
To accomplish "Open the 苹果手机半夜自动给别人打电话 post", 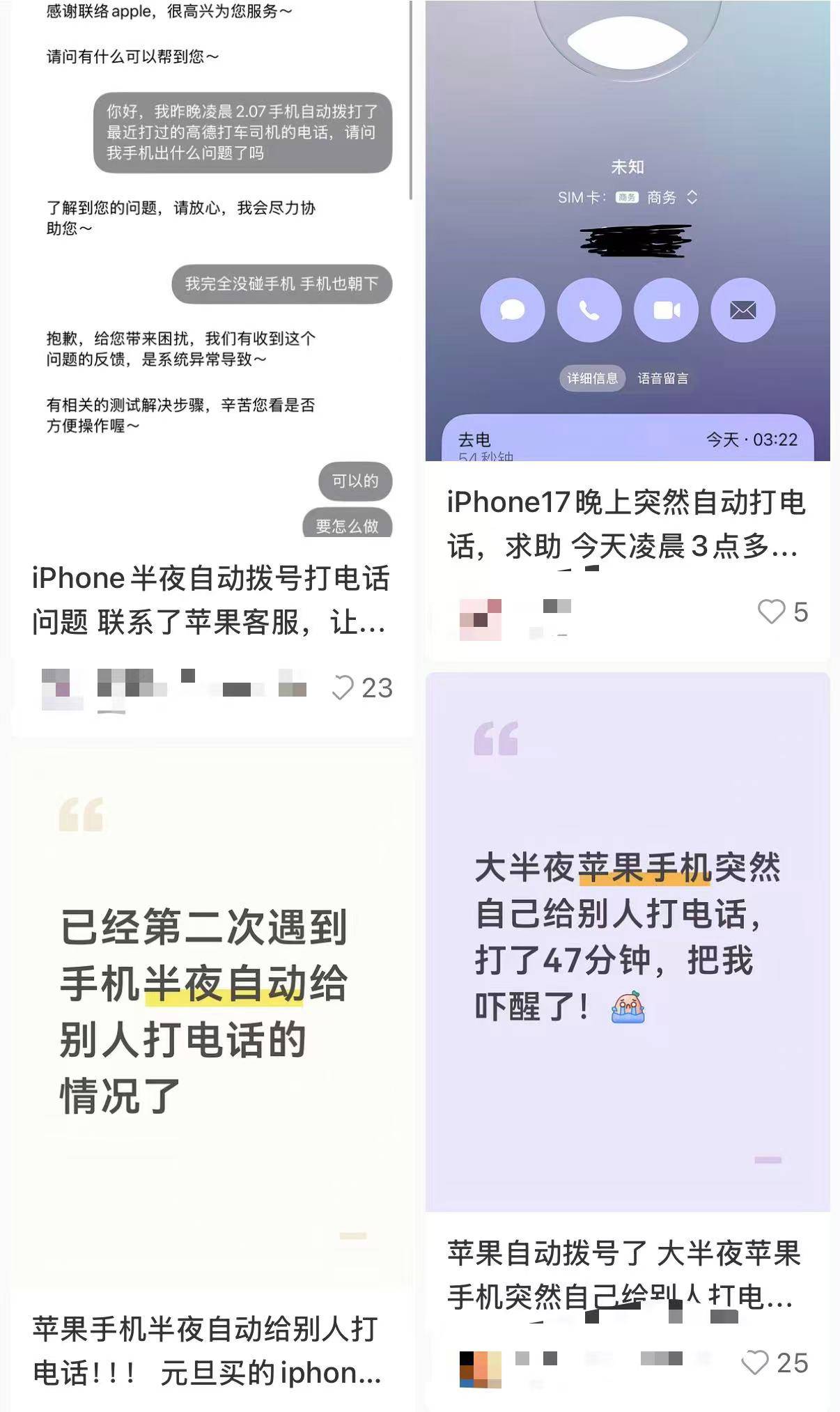I will pyautogui.click(x=206, y=1350).
